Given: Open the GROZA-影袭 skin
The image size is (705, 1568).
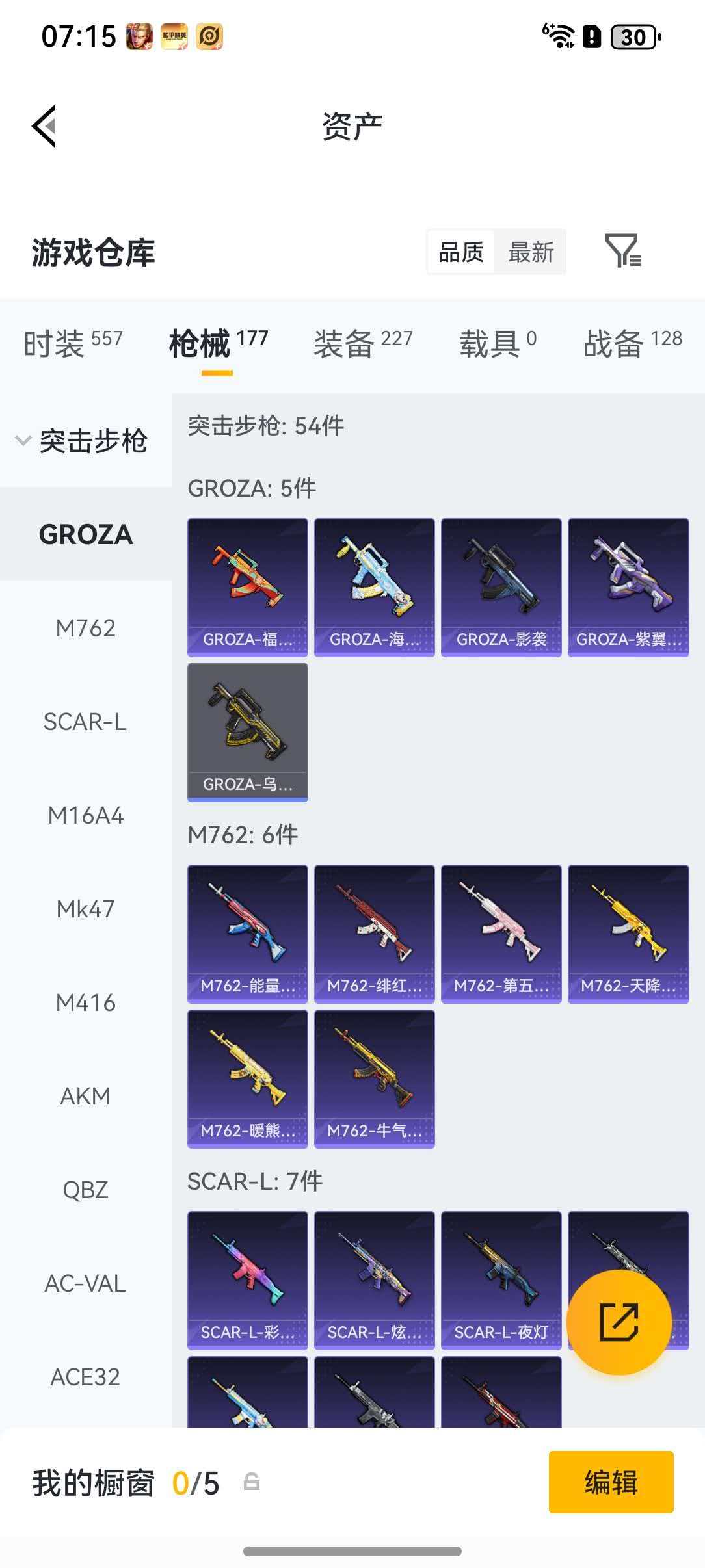Looking at the screenshot, I should click(x=501, y=587).
